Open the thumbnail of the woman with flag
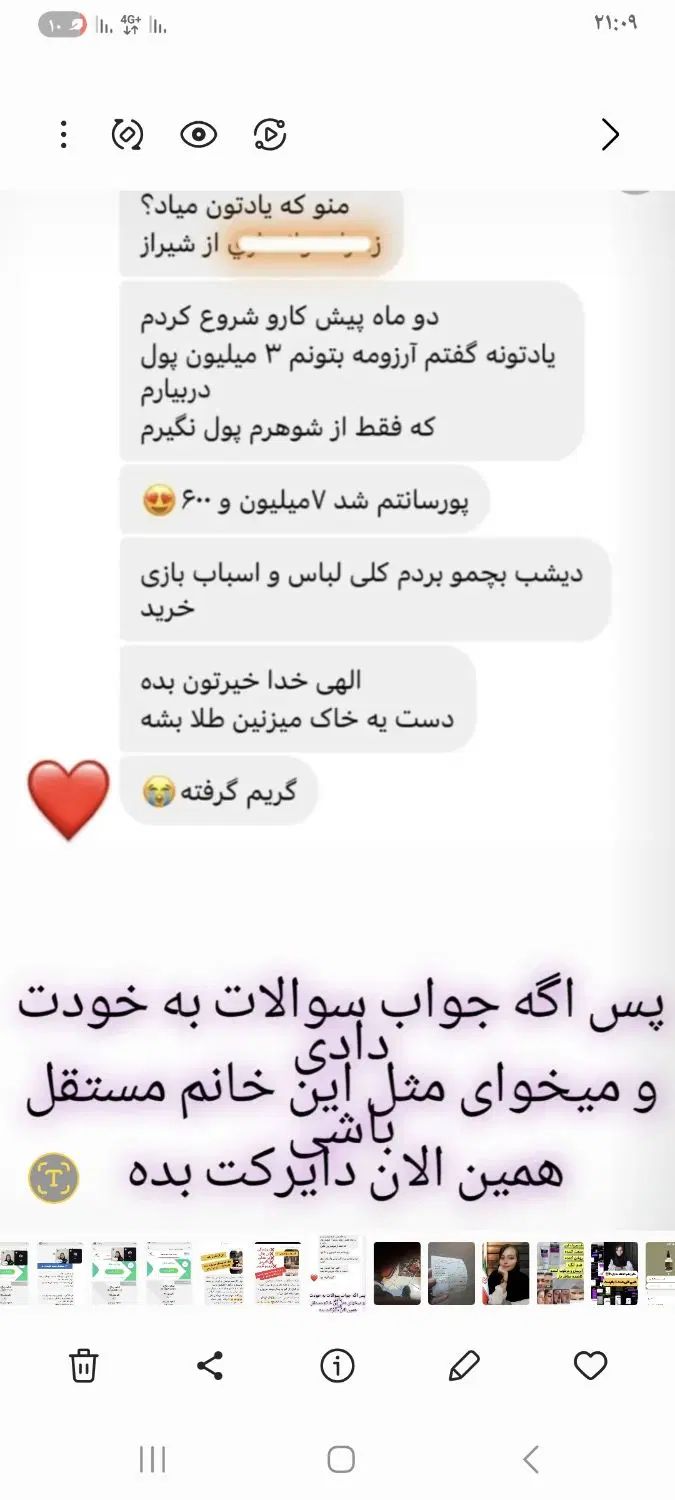675x1500 pixels. (505, 1273)
